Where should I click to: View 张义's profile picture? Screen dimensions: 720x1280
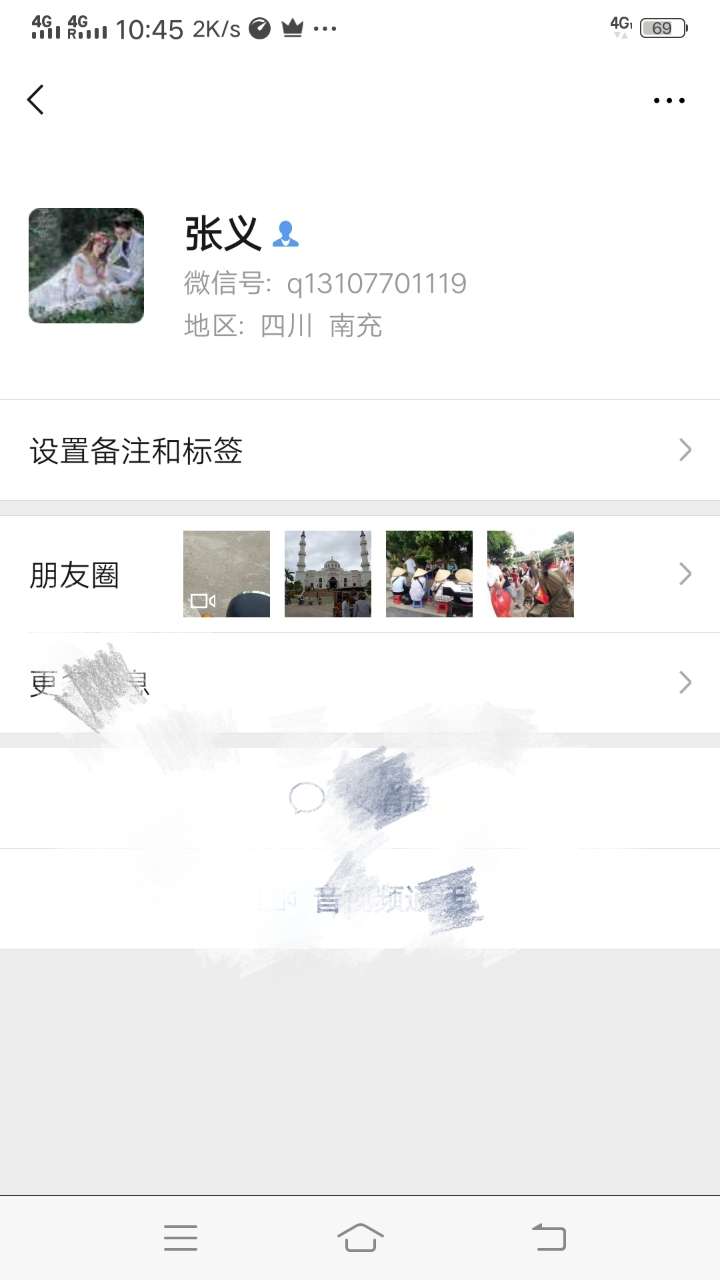click(x=86, y=265)
